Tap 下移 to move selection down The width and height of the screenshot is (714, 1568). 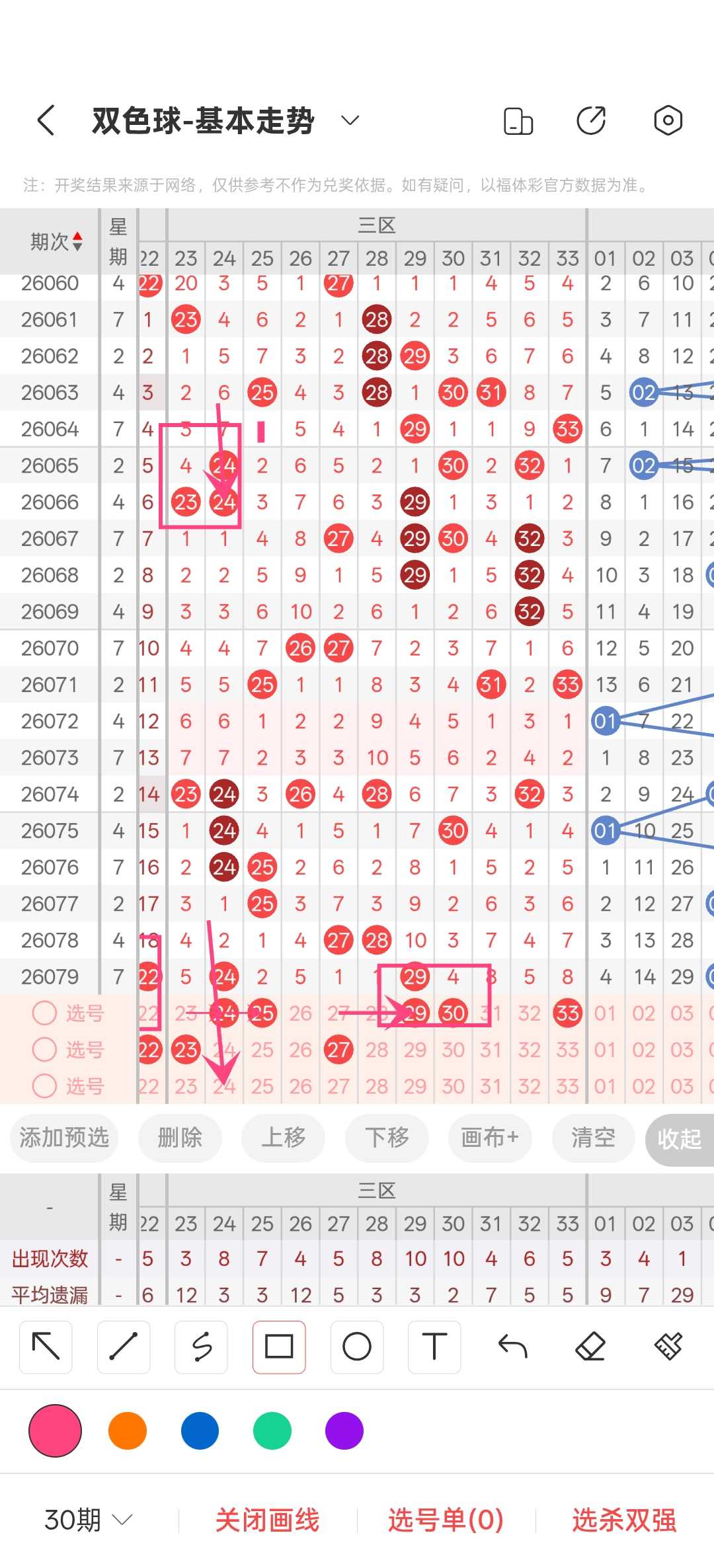coord(387,1138)
